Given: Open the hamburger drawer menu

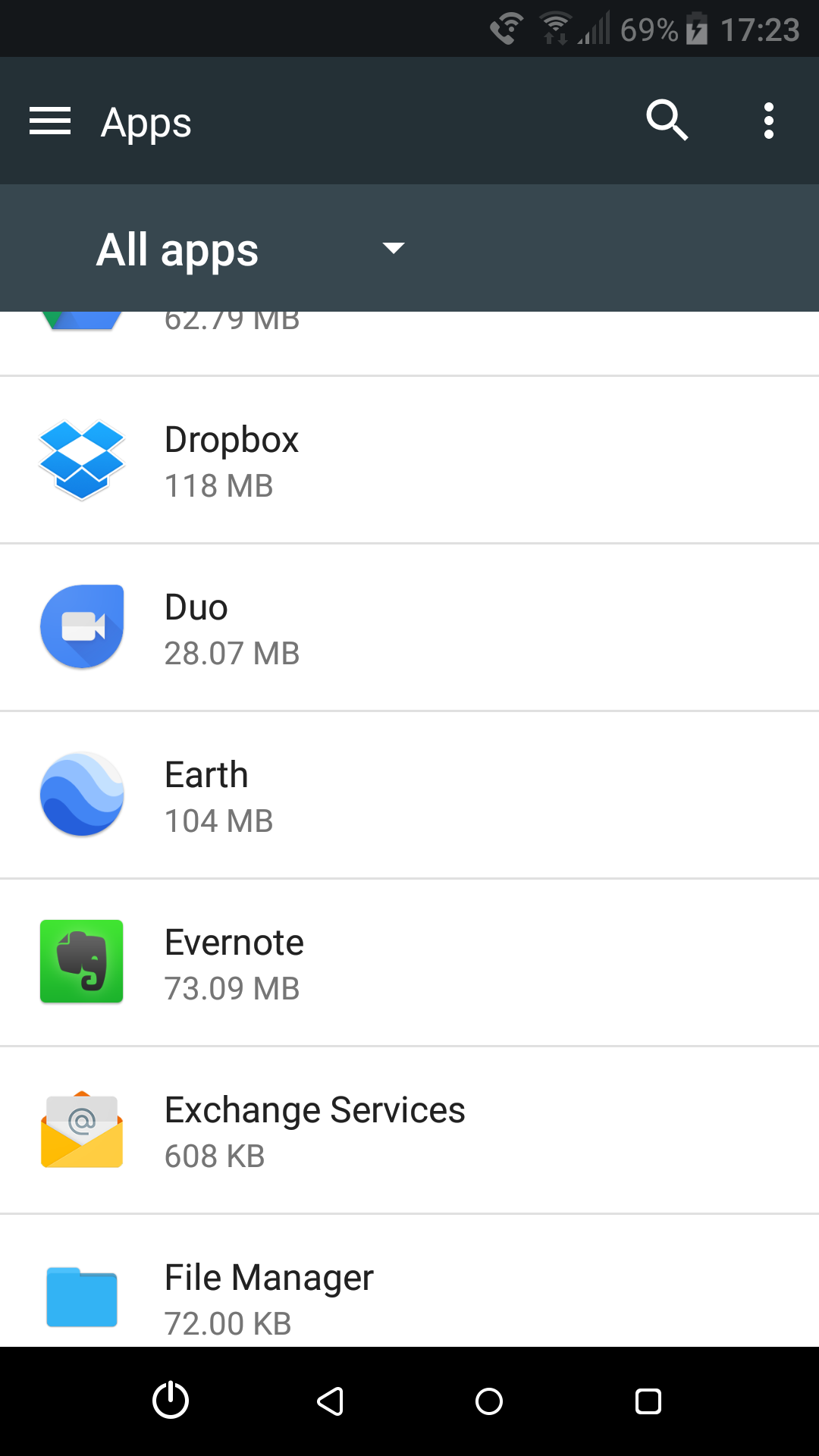Looking at the screenshot, I should 50,121.
